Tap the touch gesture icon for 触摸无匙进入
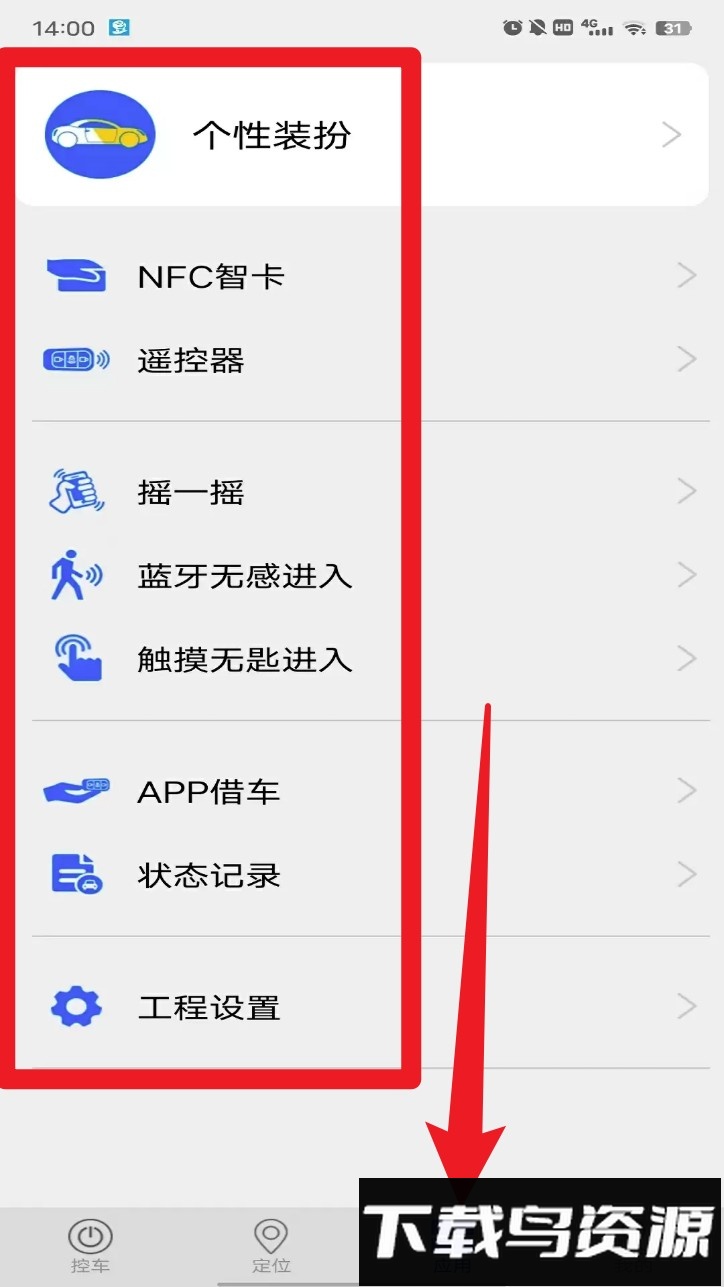Image resolution: width=724 pixels, height=1287 pixels. 73,658
